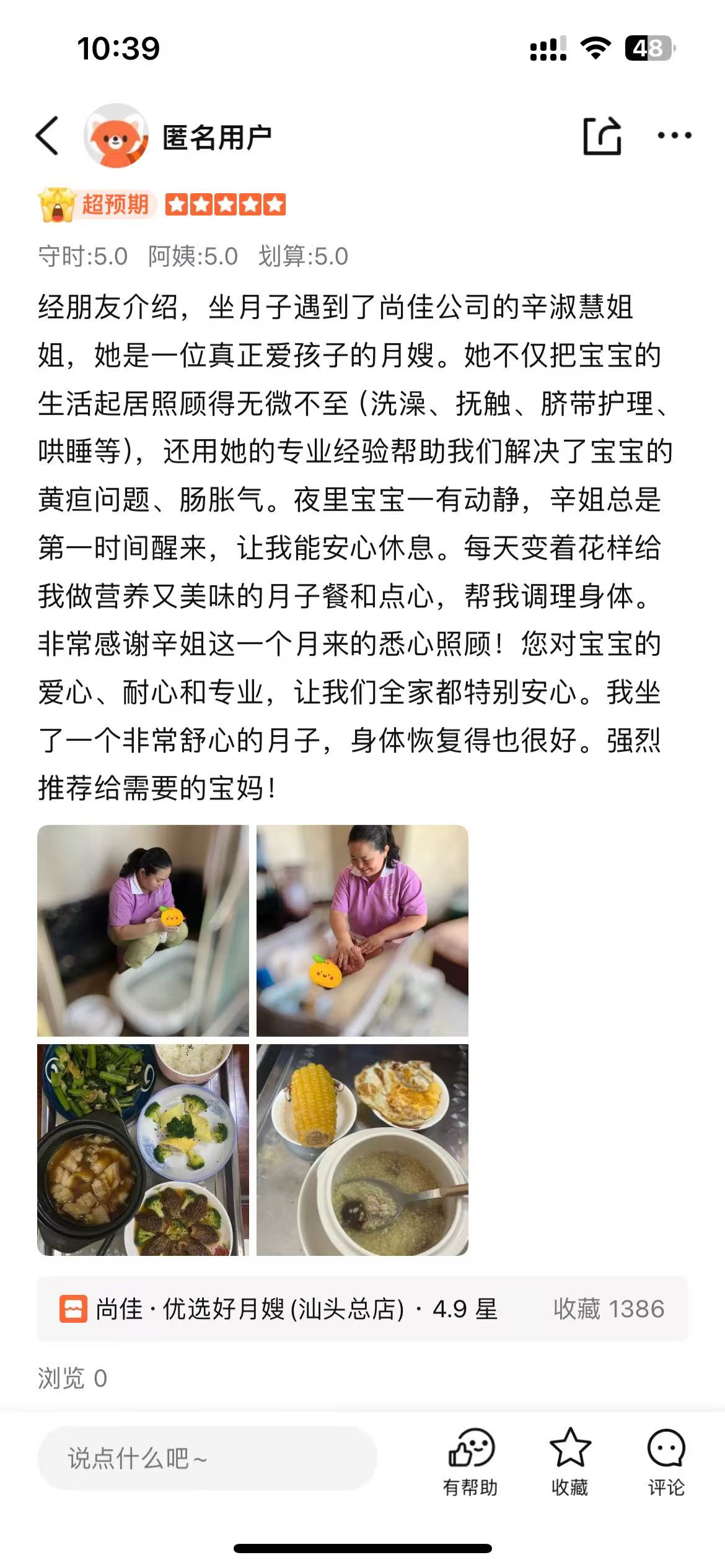The height and width of the screenshot is (1568, 725).
Task: Tap the 说点什么吧 comment input field
Action: coord(208,1458)
